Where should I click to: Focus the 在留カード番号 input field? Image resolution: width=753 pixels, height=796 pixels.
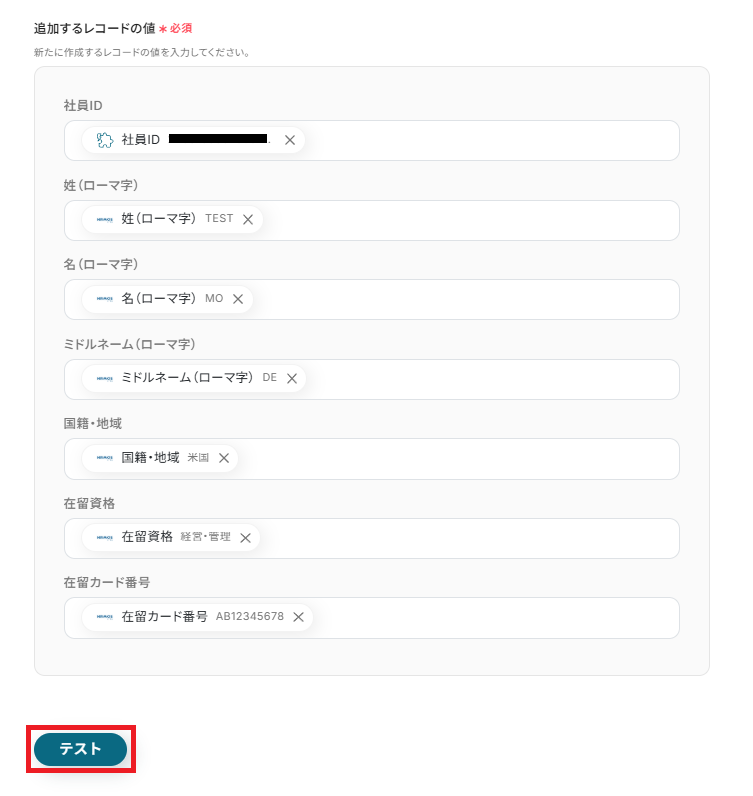point(490,617)
